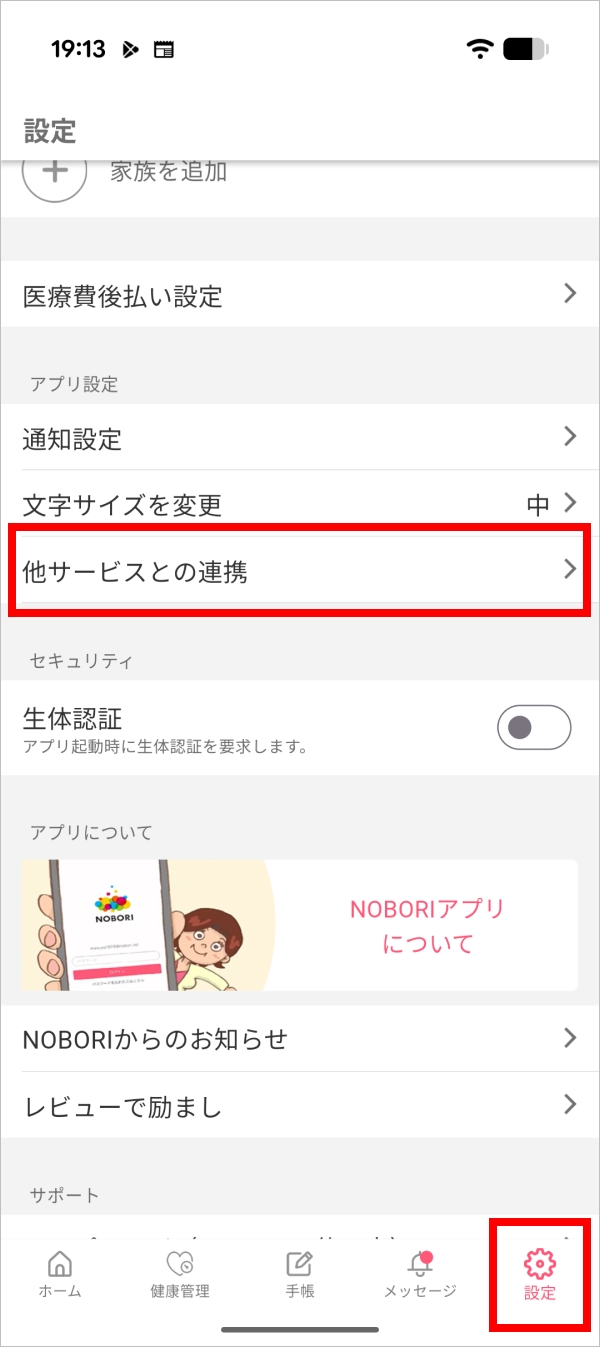Switch to the 手帳 tab
The image size is (600, 1347).
(x=300, y=1274)
